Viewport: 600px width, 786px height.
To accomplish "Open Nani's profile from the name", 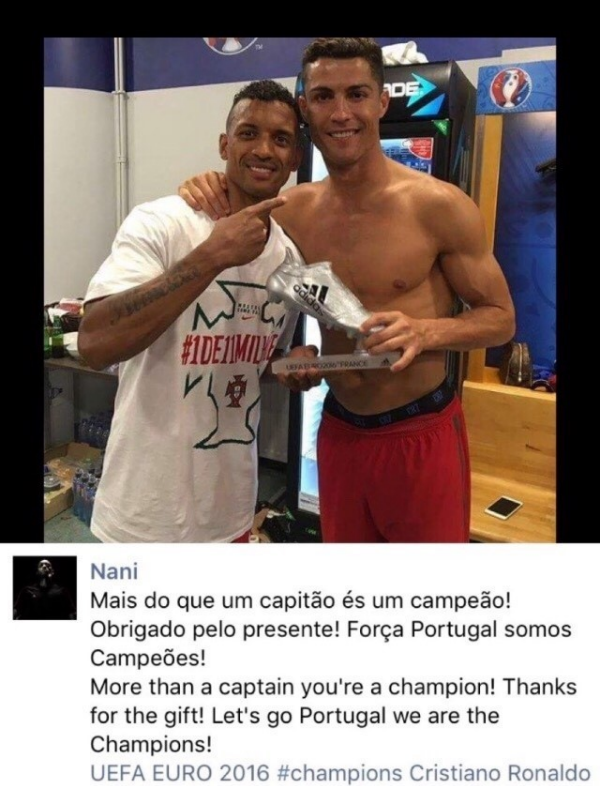I will [x=113, y=570].
